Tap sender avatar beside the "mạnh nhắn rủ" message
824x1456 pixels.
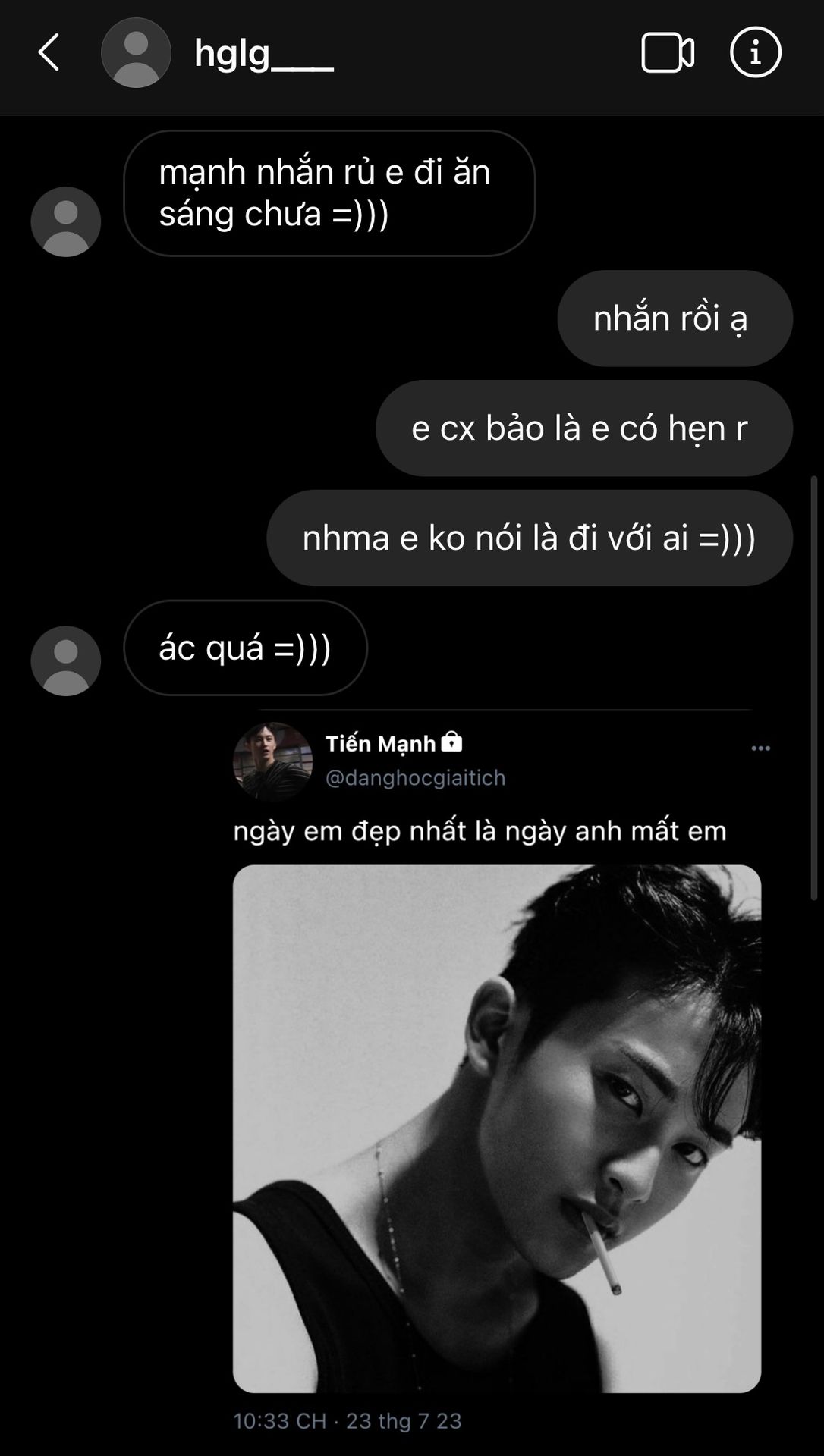(66, 221)
